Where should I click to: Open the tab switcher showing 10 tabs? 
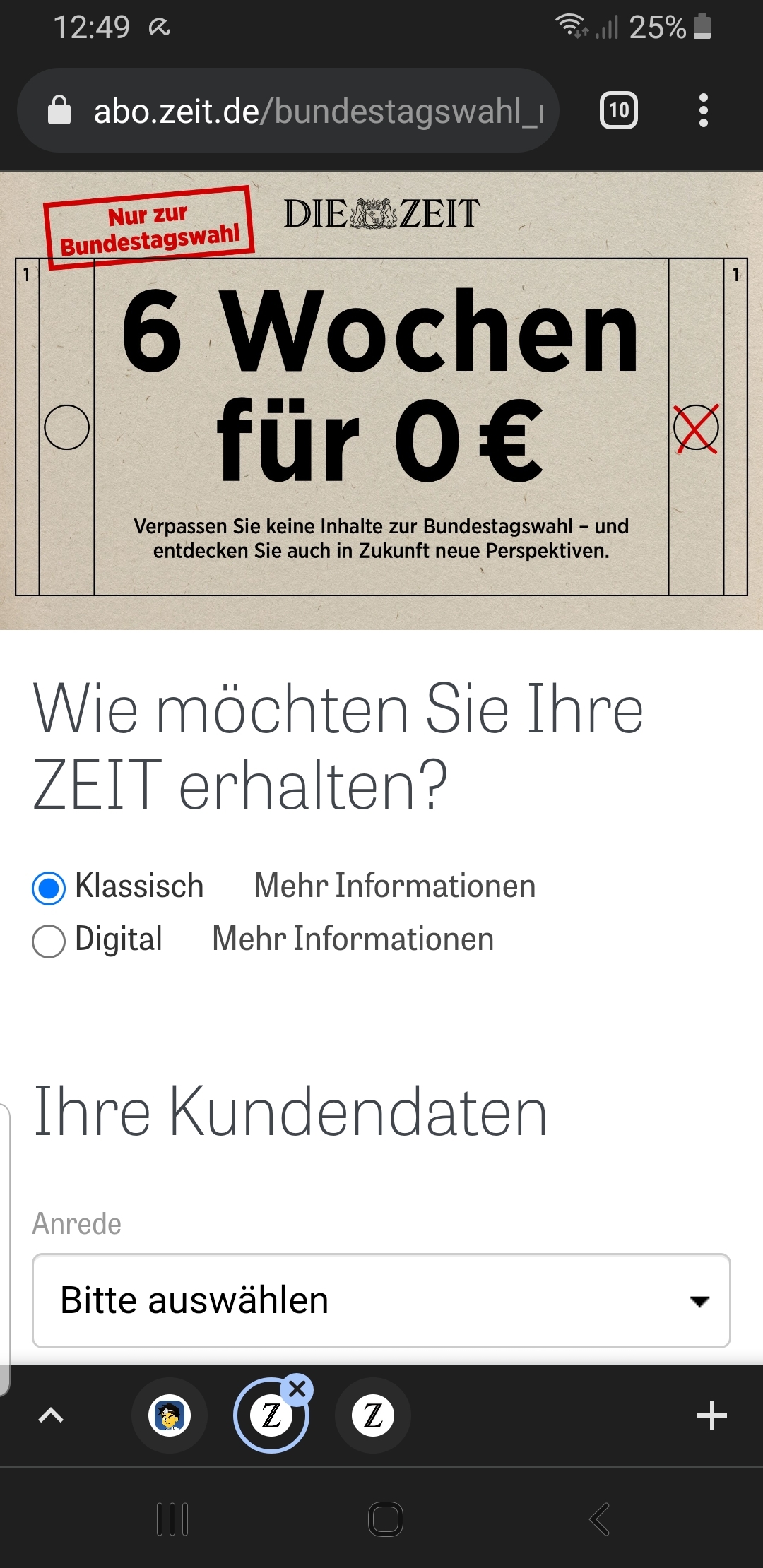[619, 111]
